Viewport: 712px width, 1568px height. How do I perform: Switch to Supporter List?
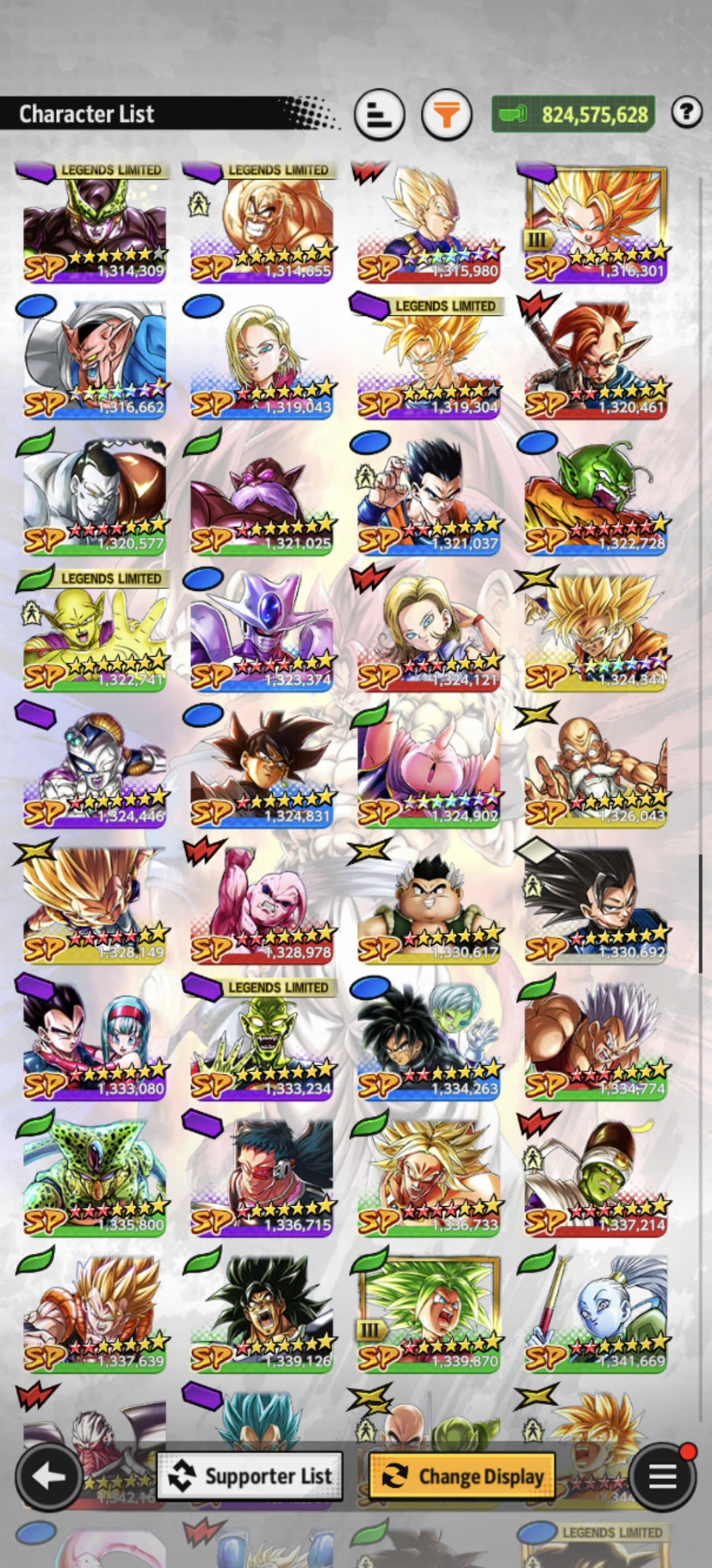[x=250, y=1476]
